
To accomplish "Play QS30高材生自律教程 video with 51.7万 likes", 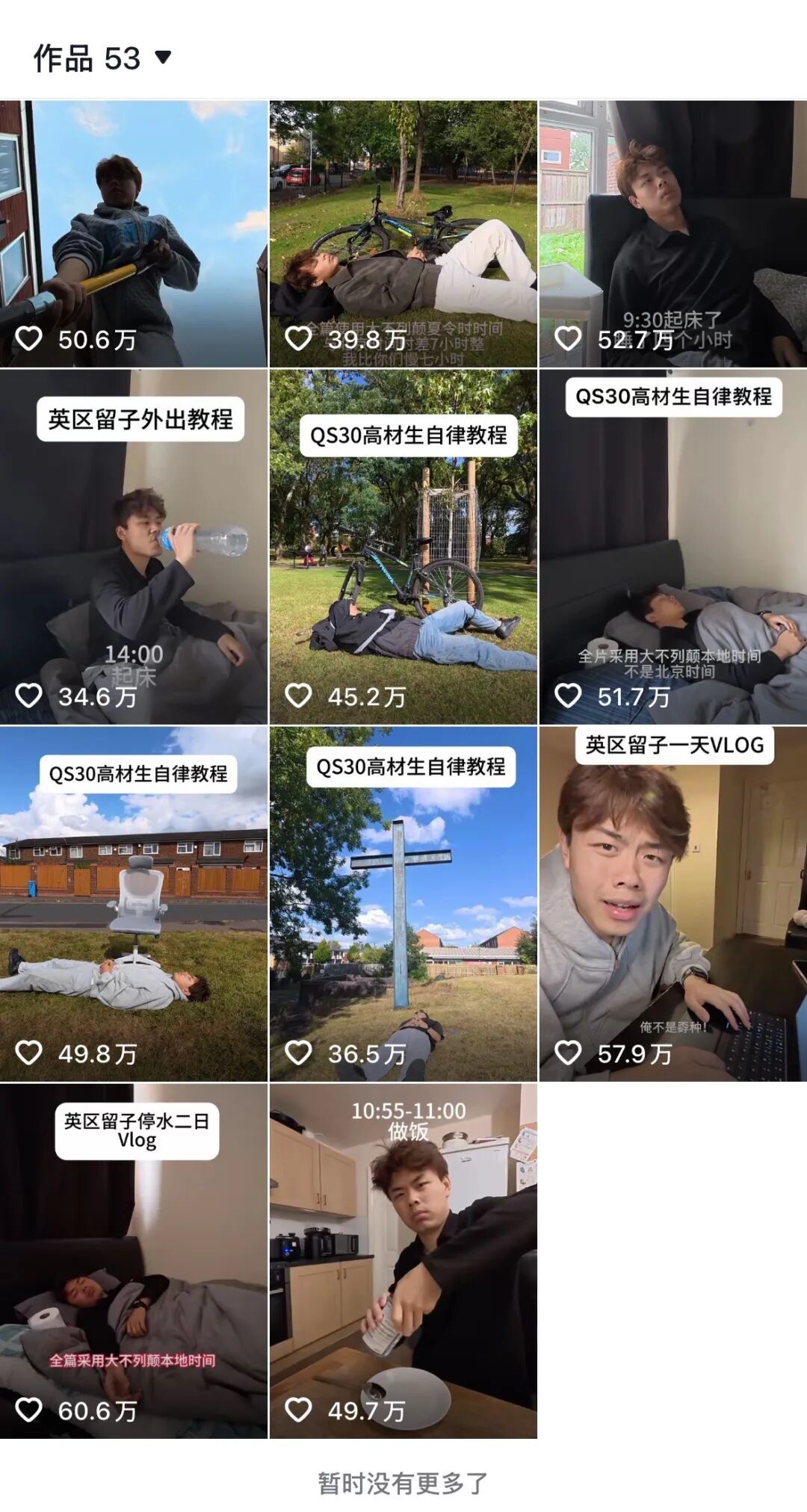I will point(672,547).
